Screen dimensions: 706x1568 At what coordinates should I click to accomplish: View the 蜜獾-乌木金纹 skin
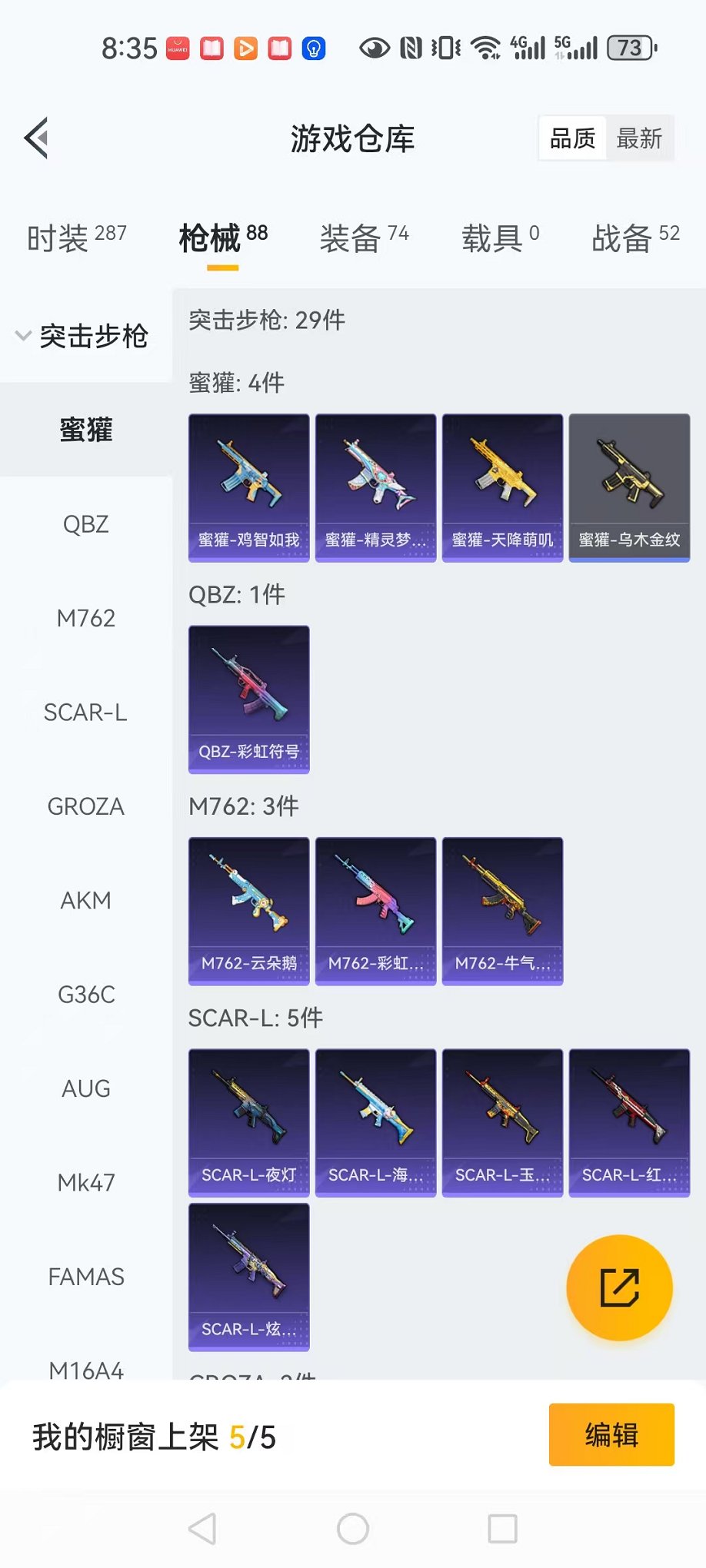point(629,487)
